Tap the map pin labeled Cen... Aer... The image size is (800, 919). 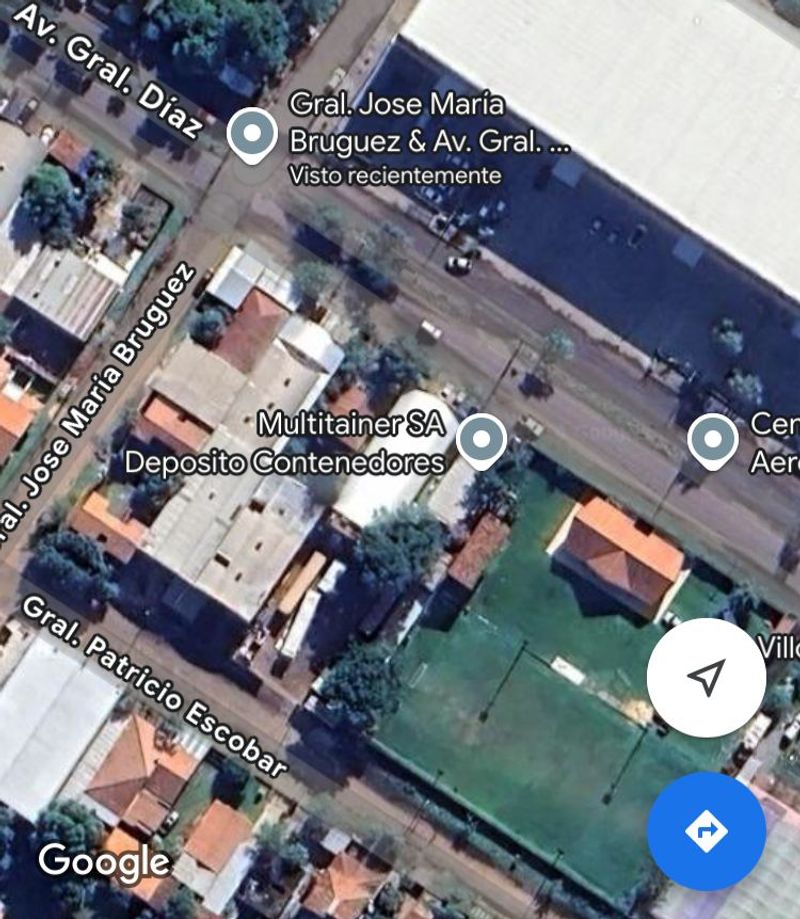(713, 440)
